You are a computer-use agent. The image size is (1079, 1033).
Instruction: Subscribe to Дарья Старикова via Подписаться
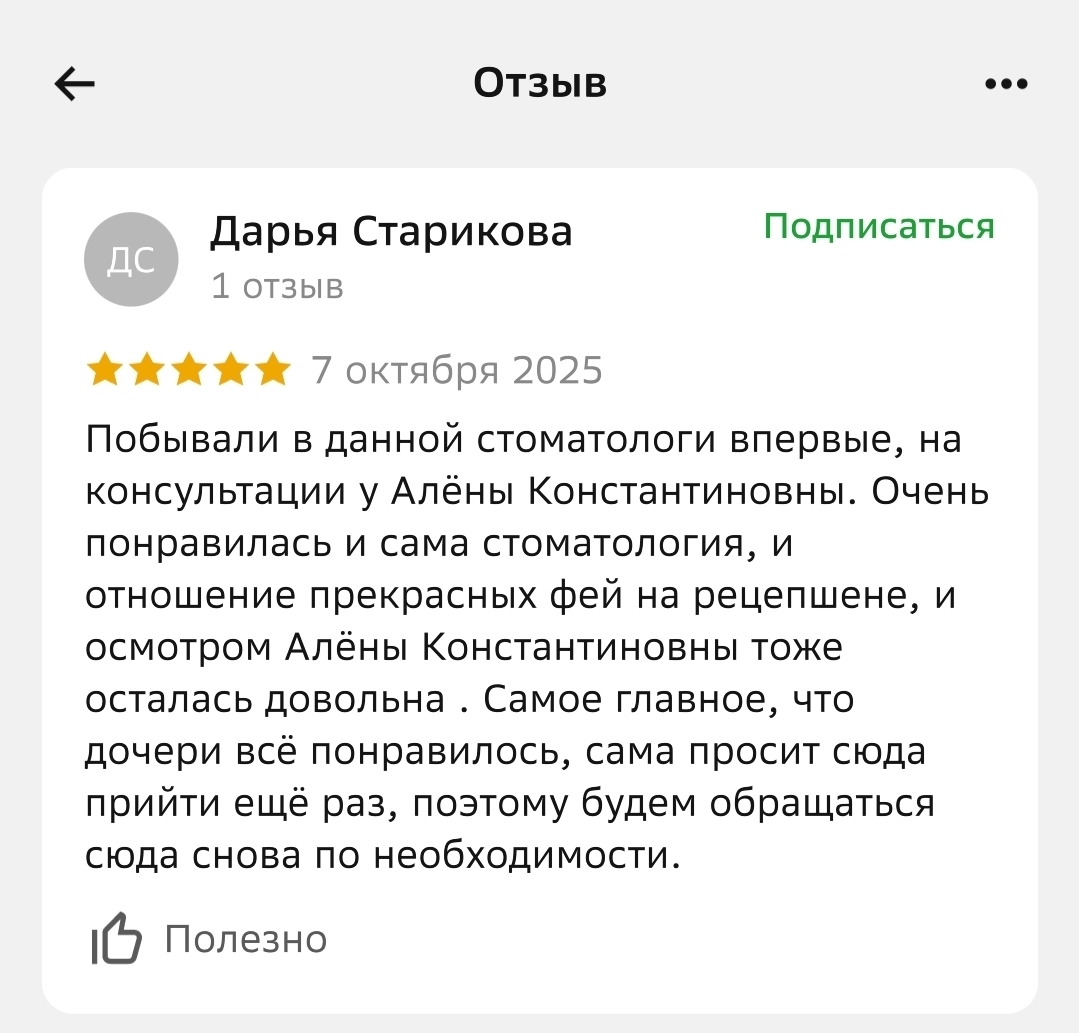pos(879,227)
